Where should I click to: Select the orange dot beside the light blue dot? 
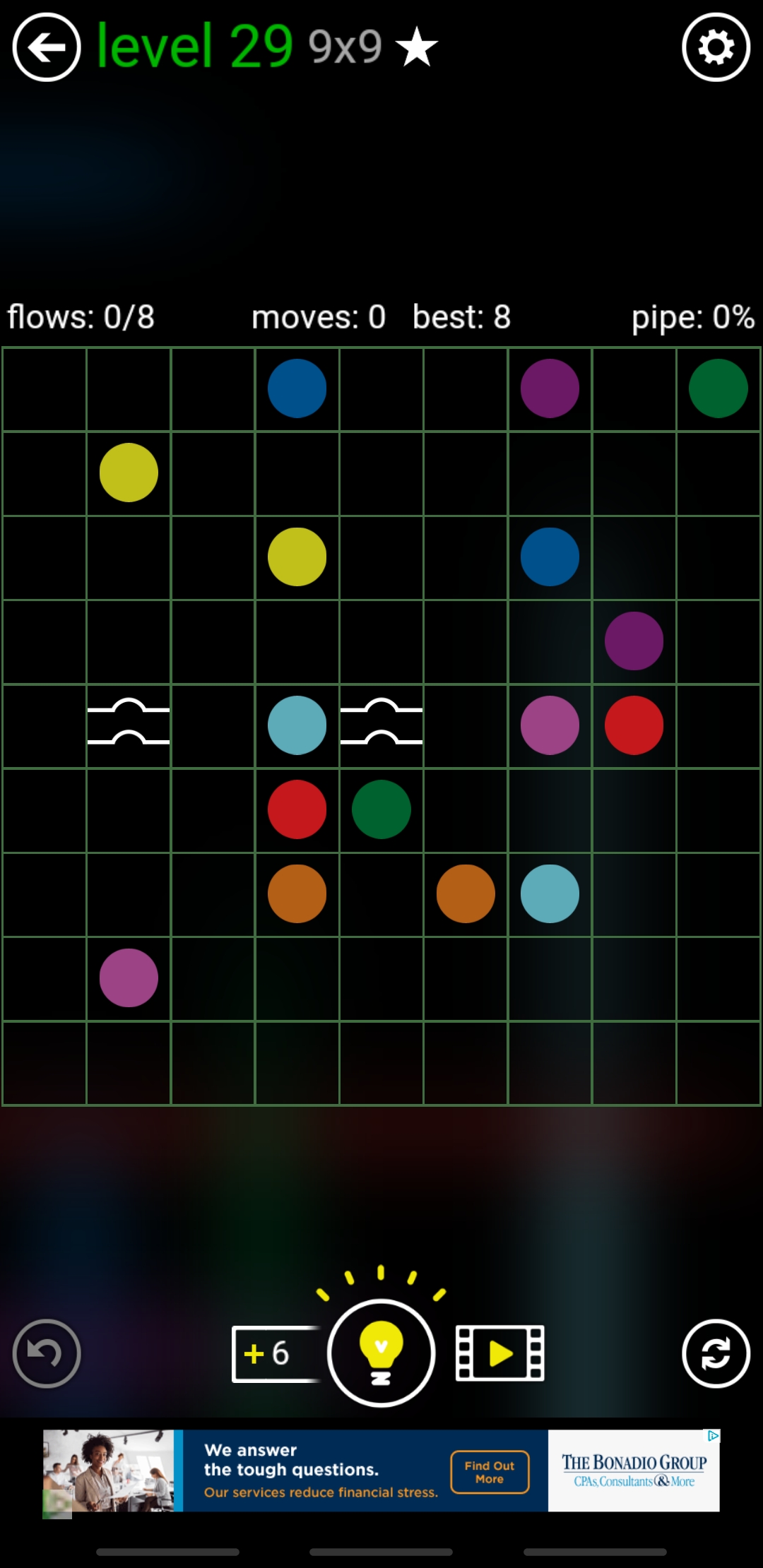[x=466, y=893]
